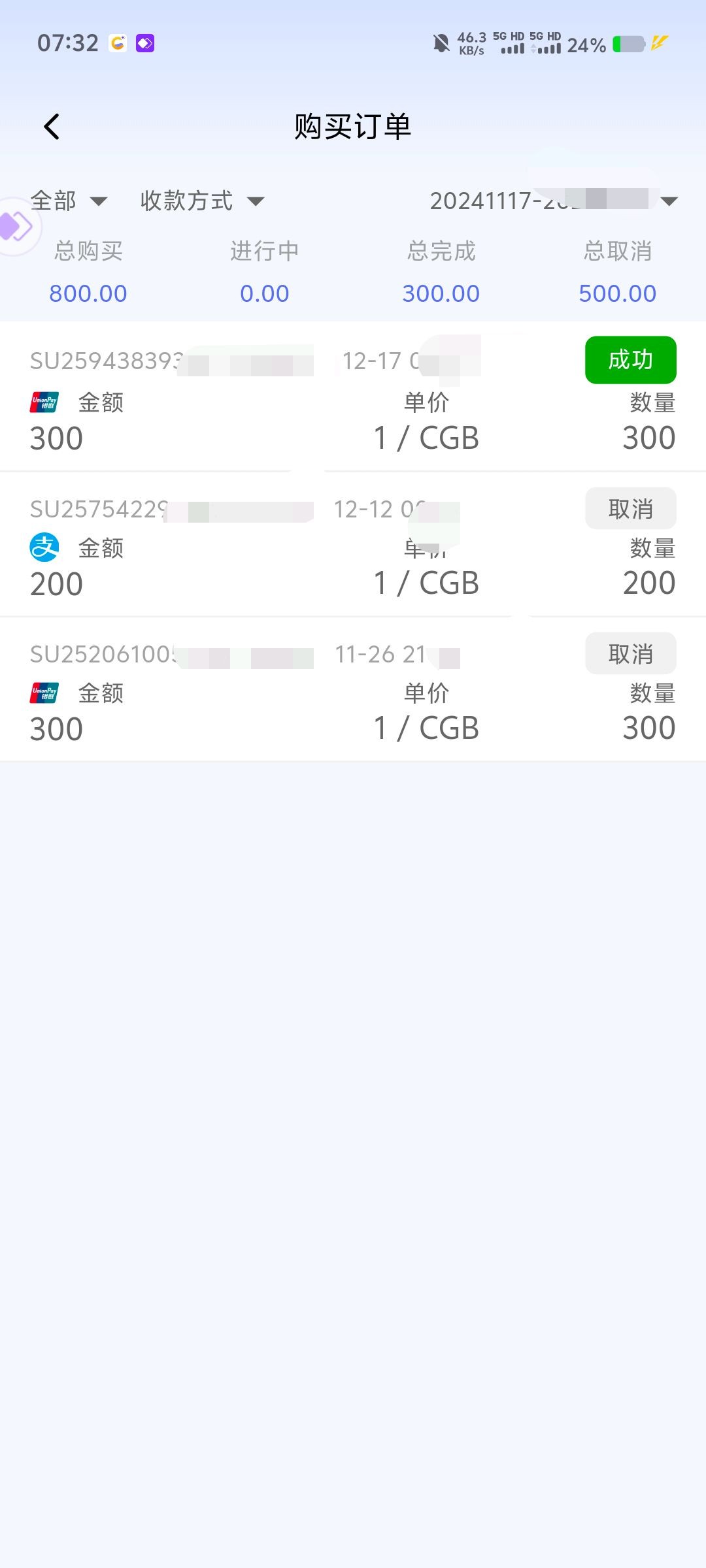Tap the purple floating assistant icon
The width and height of the screenshot is (706, 1568).
click(x=17, y=227)
